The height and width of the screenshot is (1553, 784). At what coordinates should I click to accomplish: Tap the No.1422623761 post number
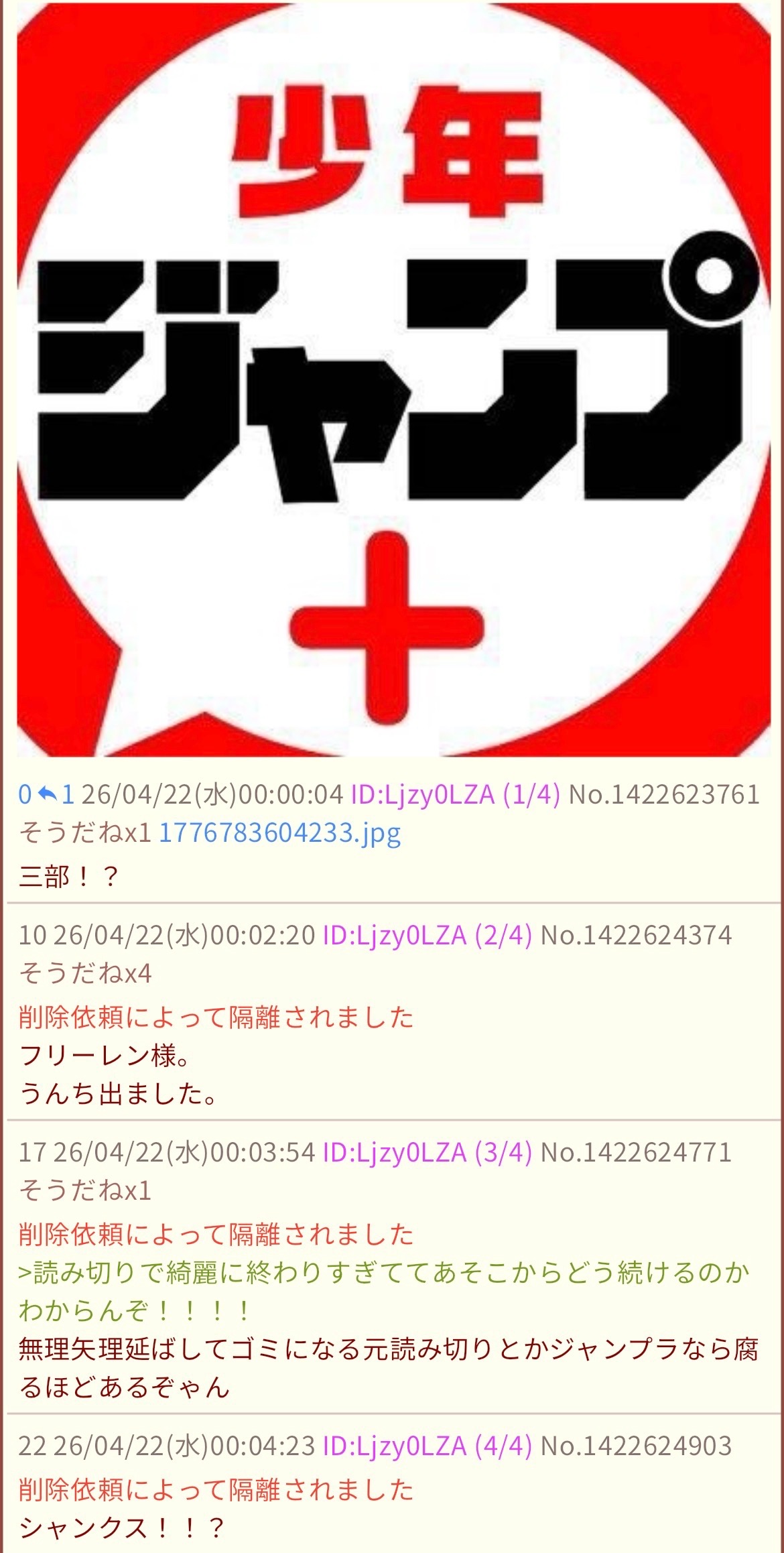(x=663, y=795)
